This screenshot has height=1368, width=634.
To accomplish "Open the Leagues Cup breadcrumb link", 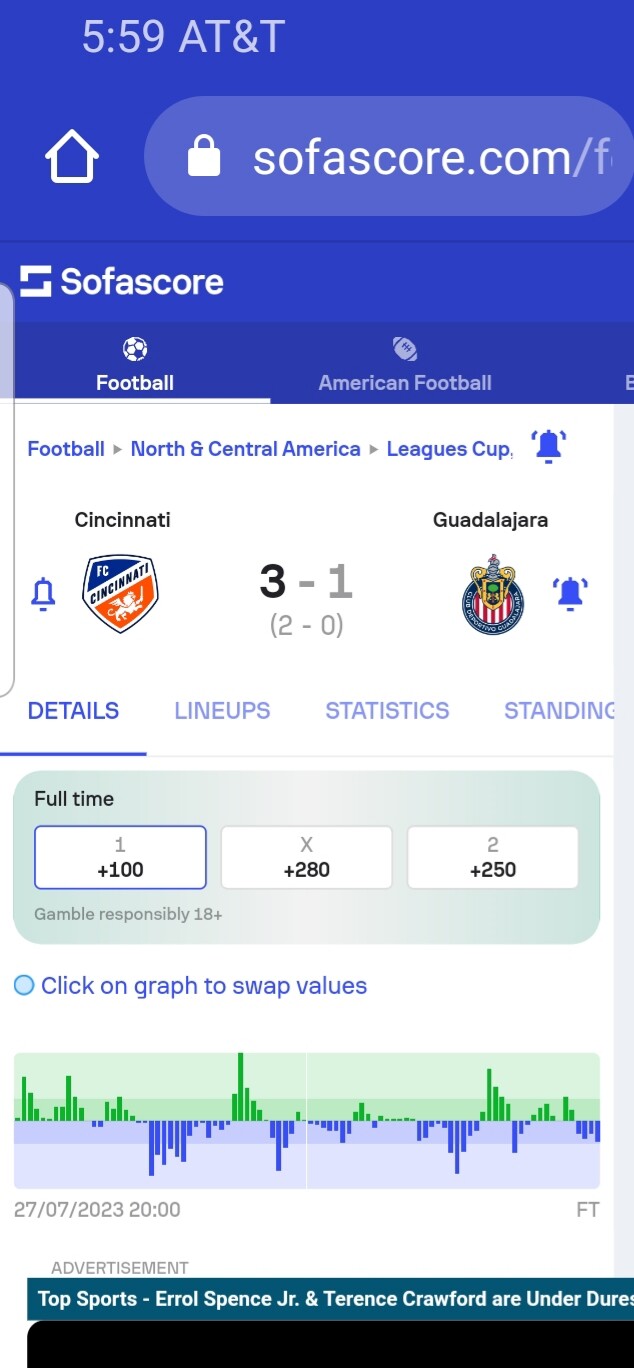I will (x=448, y=449).
